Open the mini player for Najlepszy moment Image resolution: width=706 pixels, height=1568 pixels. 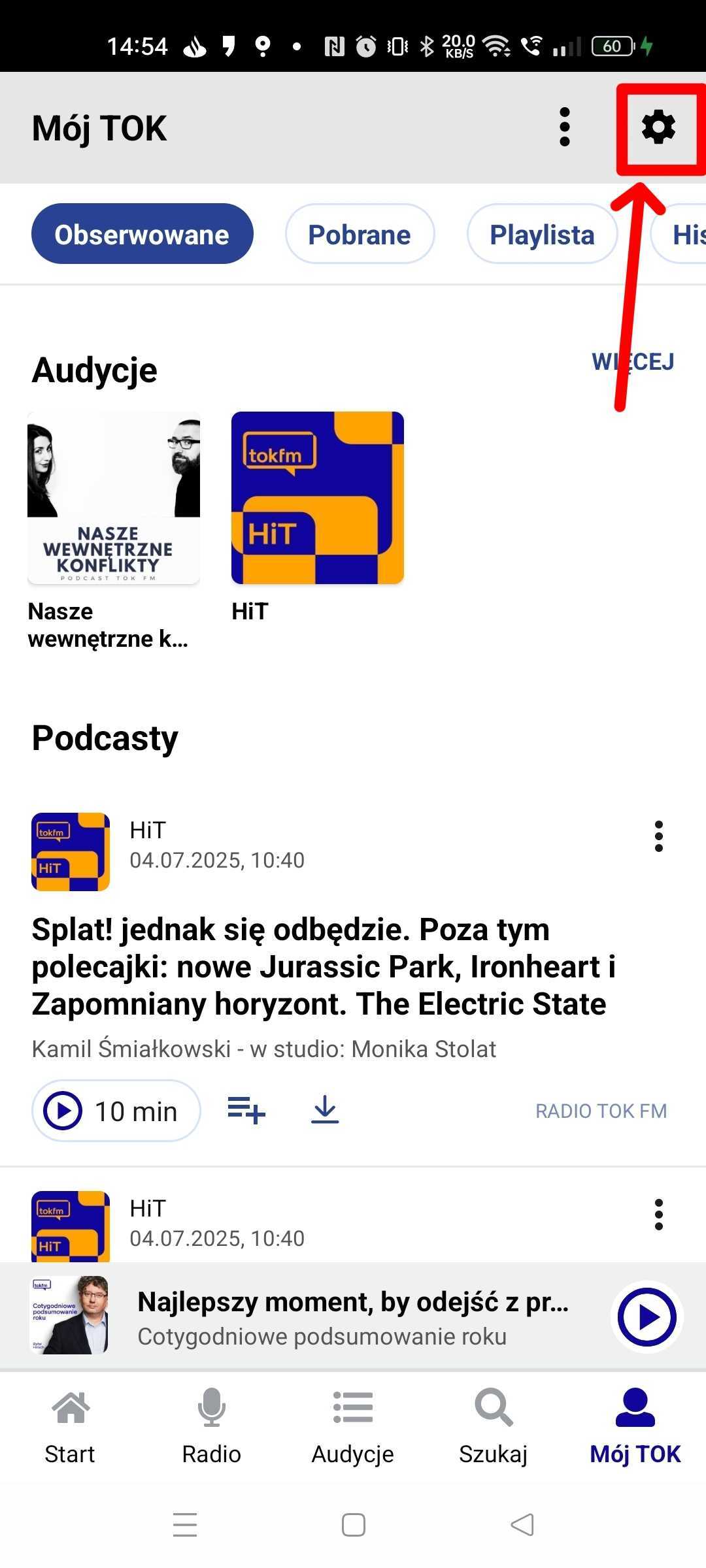[353, 1316]
